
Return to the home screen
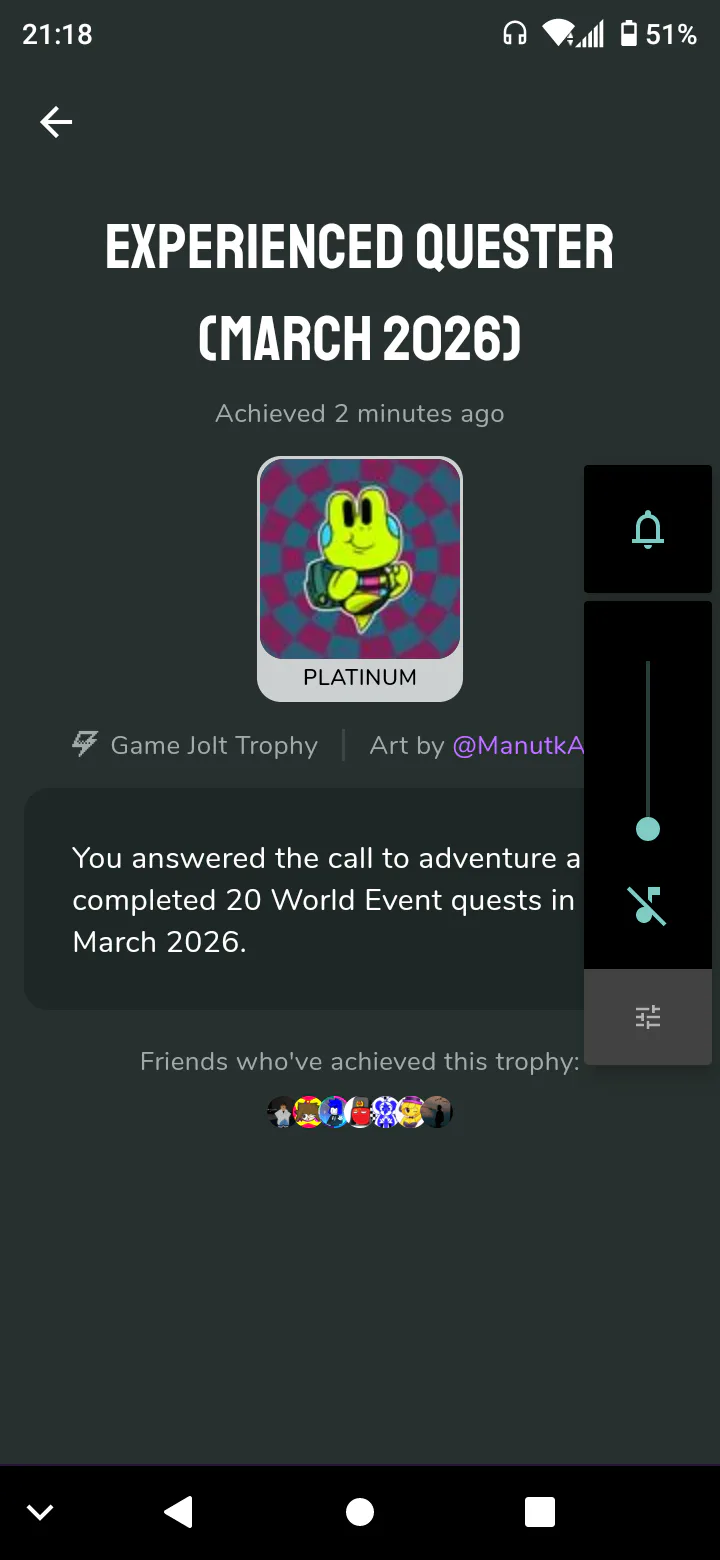pyautogui.click(x=360, y=1512)
